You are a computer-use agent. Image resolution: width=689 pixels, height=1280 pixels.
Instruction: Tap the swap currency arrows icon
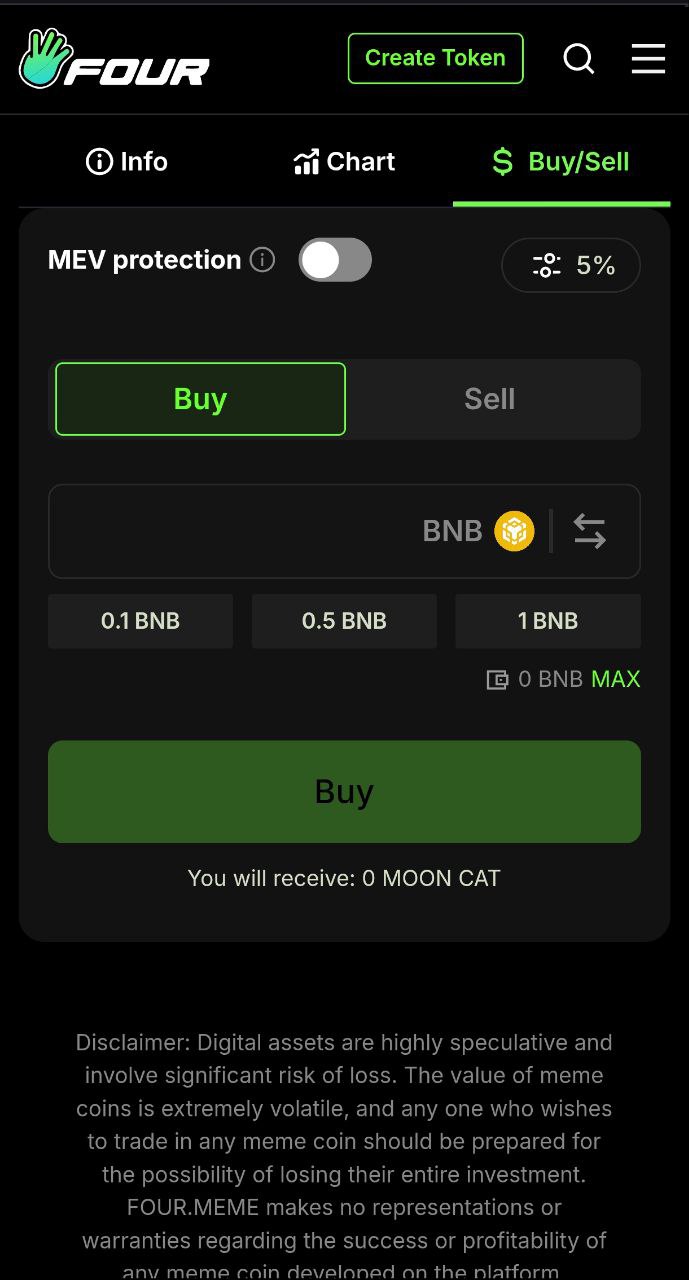590,531
